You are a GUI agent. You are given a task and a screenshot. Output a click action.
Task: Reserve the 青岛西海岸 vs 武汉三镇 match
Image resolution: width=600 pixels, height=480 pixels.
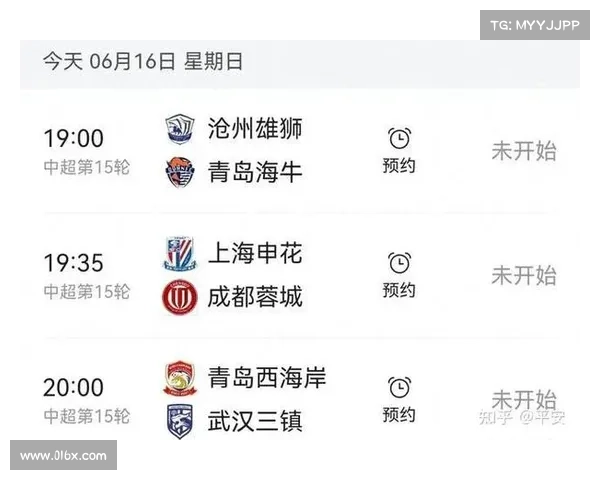399,398
